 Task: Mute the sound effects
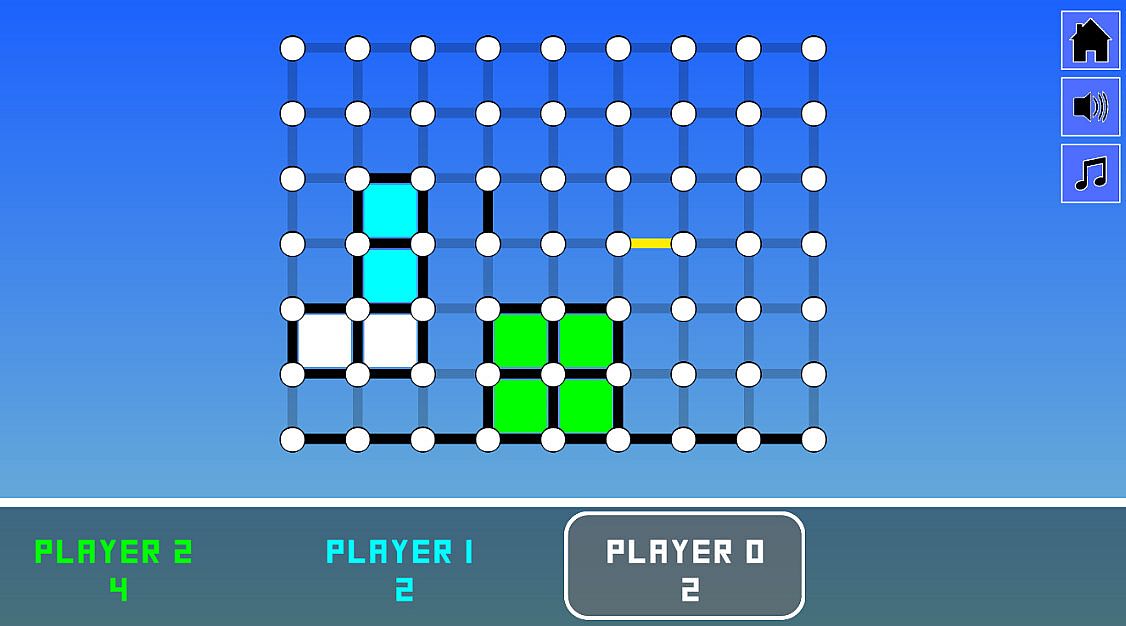point(1090,107)
